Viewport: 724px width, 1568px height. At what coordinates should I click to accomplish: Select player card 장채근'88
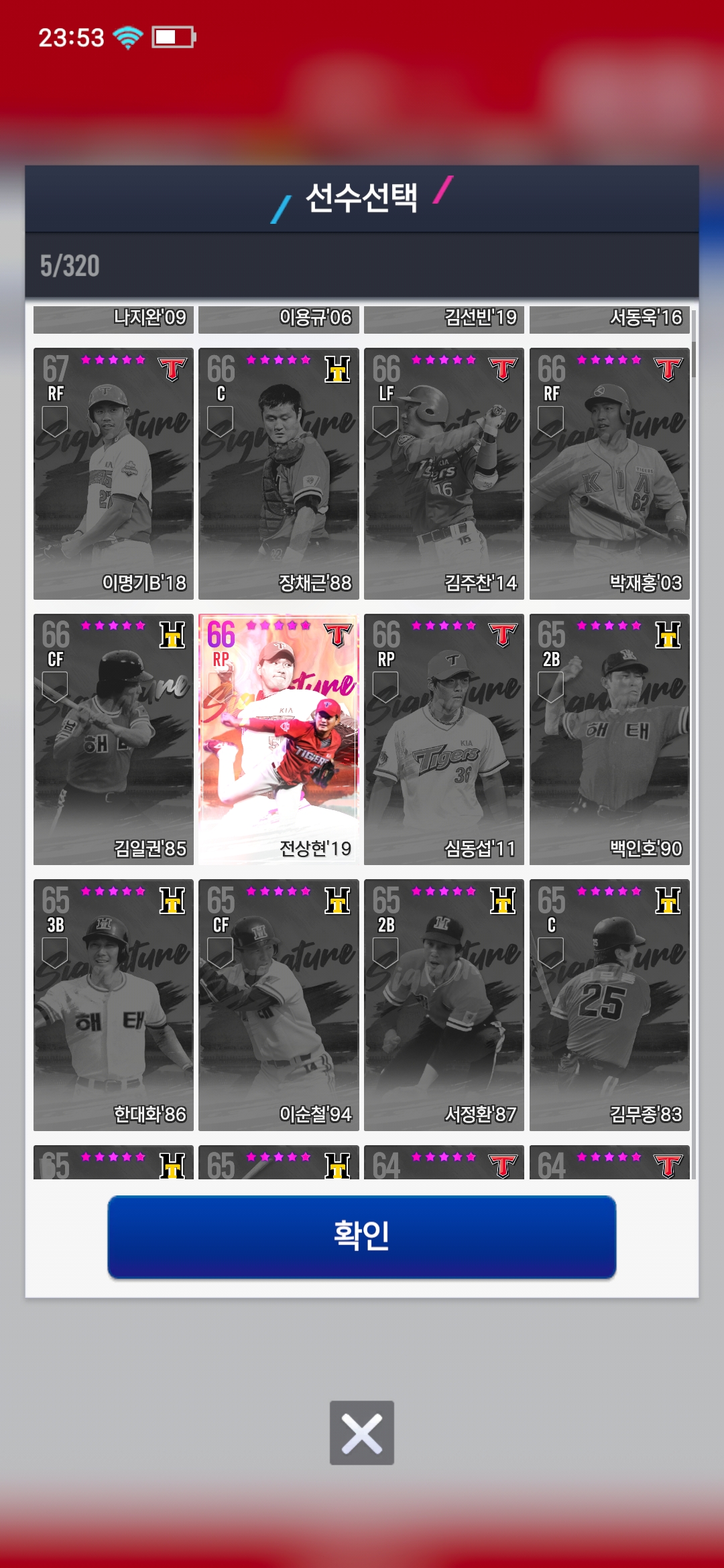click(278, 473)
